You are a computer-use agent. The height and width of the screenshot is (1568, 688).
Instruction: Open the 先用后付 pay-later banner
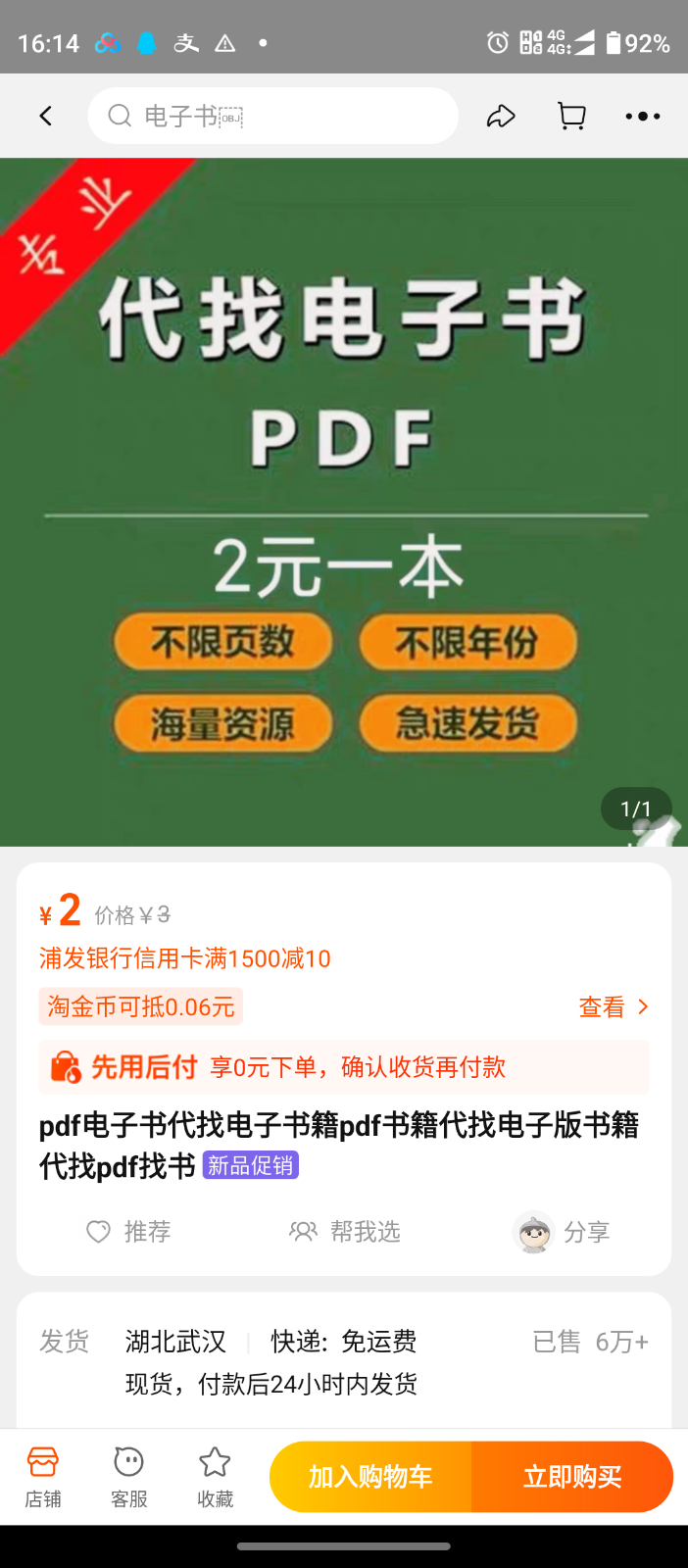pyautogui.click(x=343, y=1067)
